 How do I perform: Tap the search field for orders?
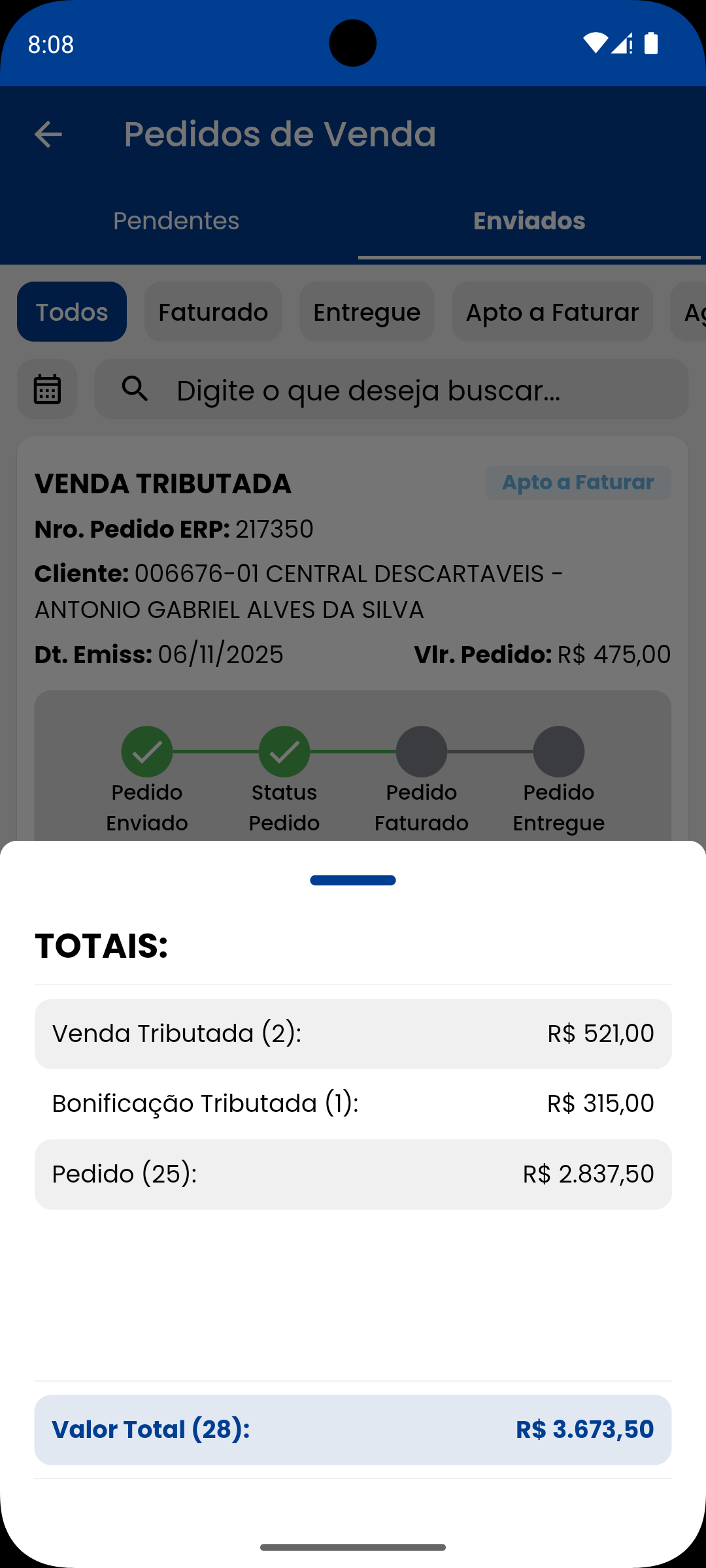coord(392,390)
